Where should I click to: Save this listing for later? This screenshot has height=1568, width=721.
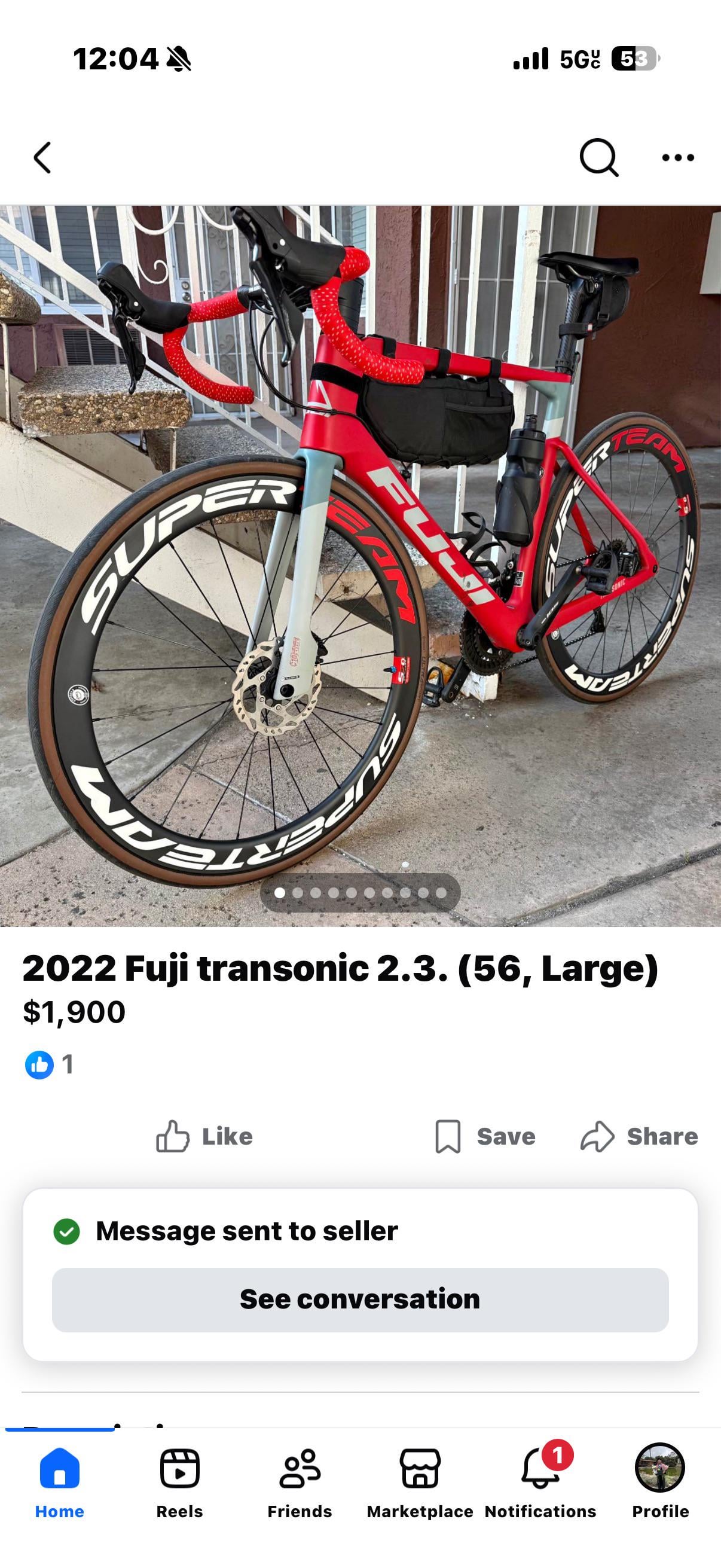tap(485, 1136)
